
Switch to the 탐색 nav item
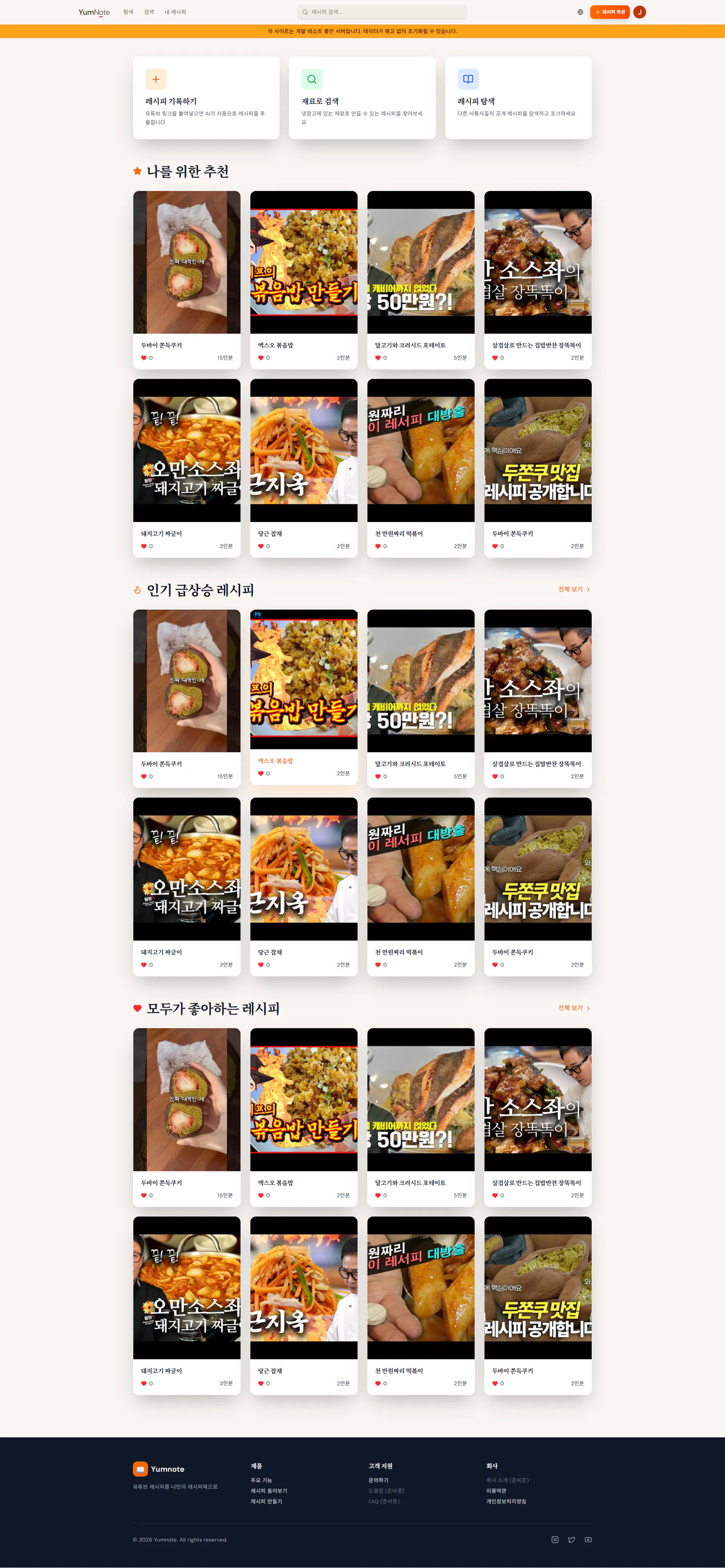[x=128, y=12]
